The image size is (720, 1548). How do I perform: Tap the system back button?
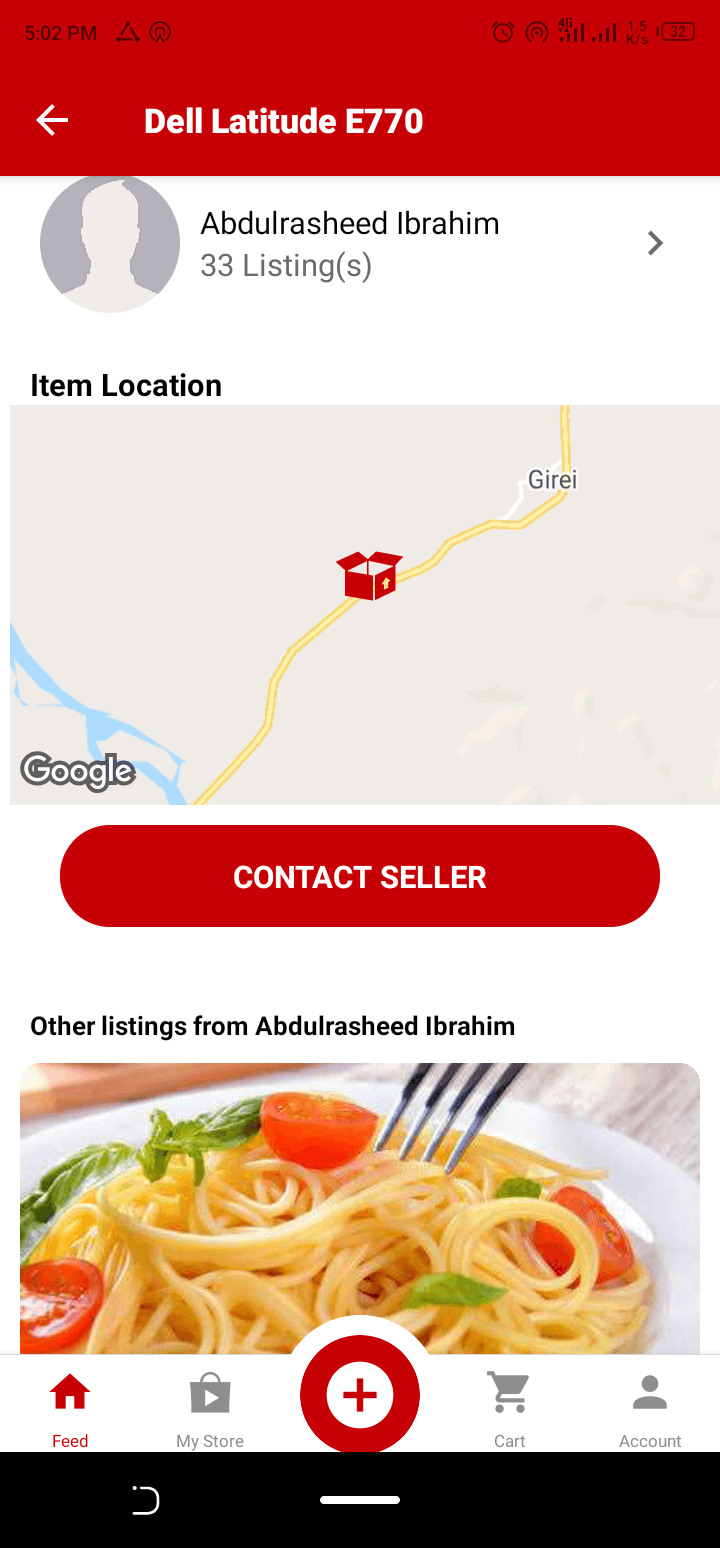[x=146, y=1500]
